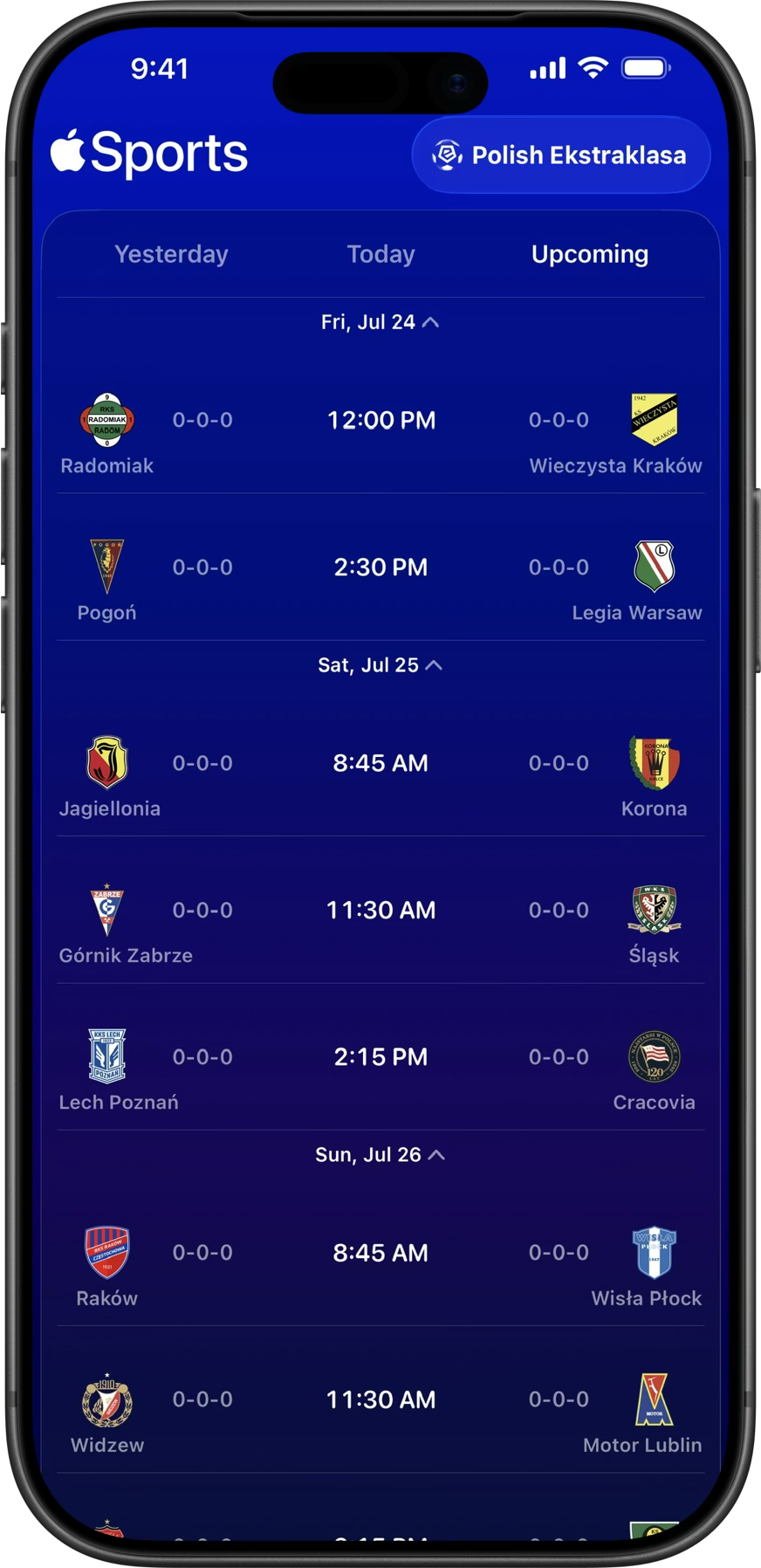Switch to the Yesterday tab
Image resolution: width=761 pixels, height=1568 pixels.
[x=171, y=254]
